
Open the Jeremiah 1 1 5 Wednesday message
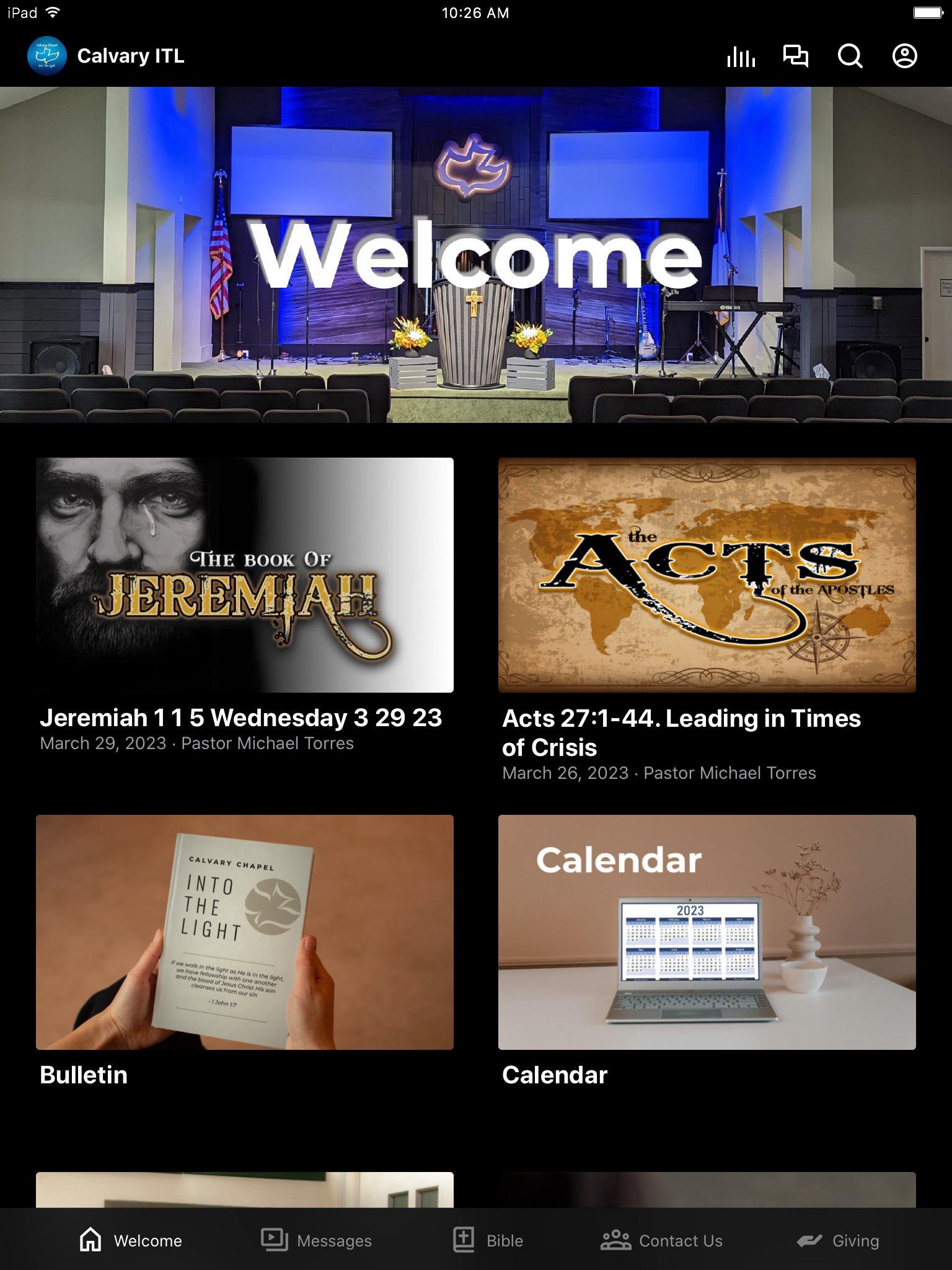coord(245,575)
